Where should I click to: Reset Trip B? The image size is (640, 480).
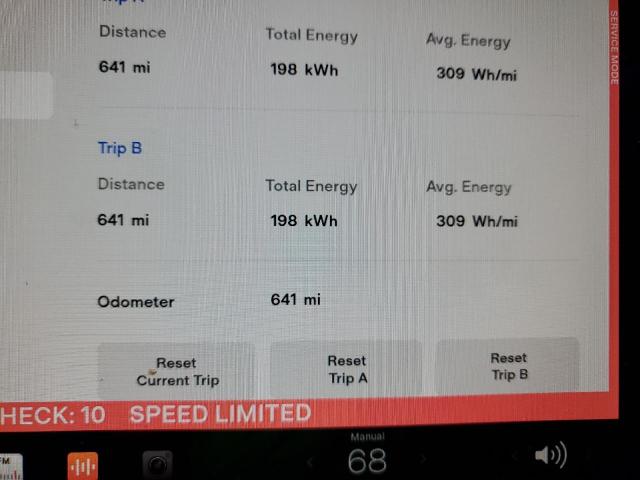coord(508,366)
